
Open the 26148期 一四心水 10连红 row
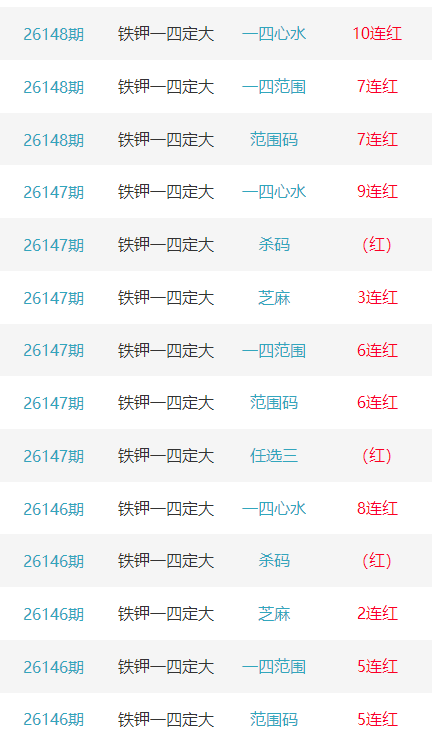(216, 33)
